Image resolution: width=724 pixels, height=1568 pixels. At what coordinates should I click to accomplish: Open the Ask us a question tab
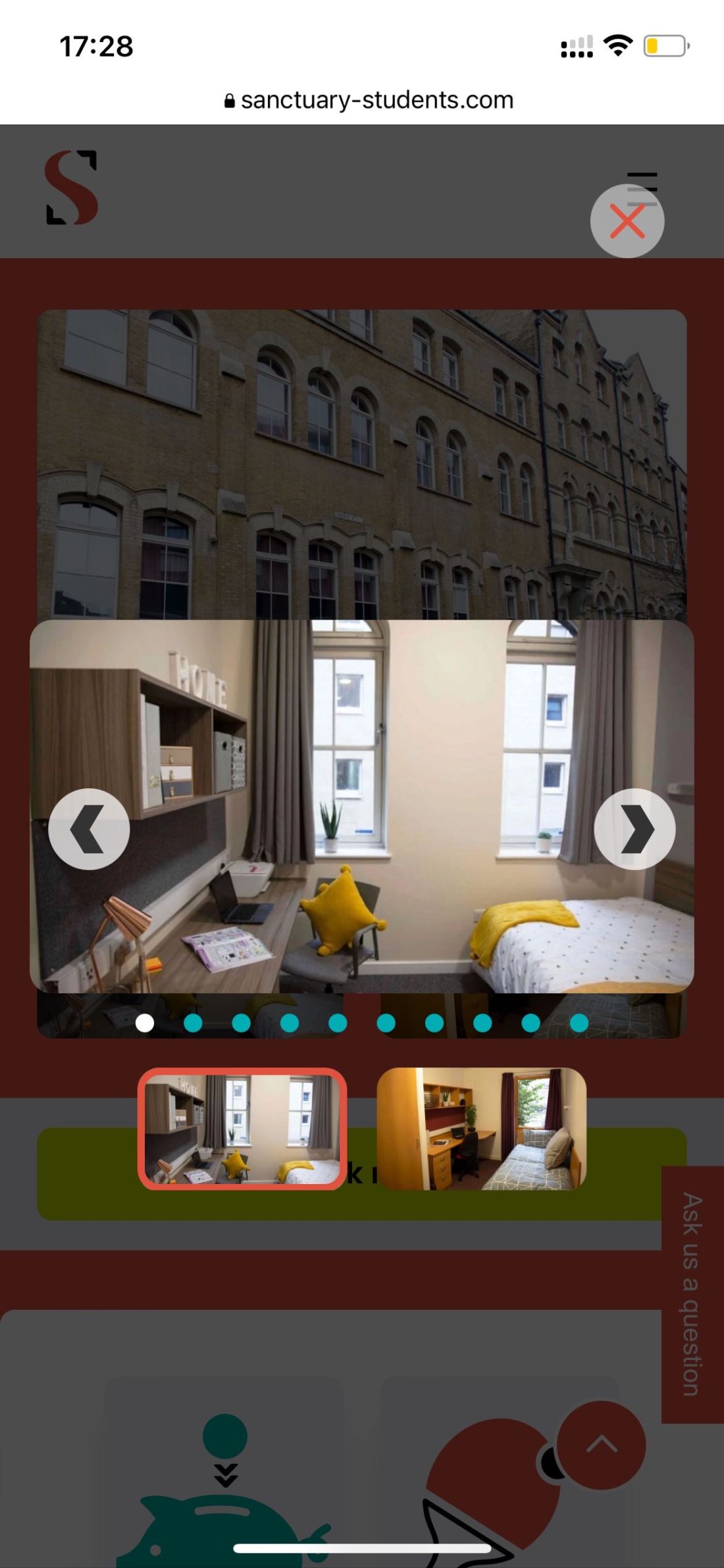tap(692, 1294)
